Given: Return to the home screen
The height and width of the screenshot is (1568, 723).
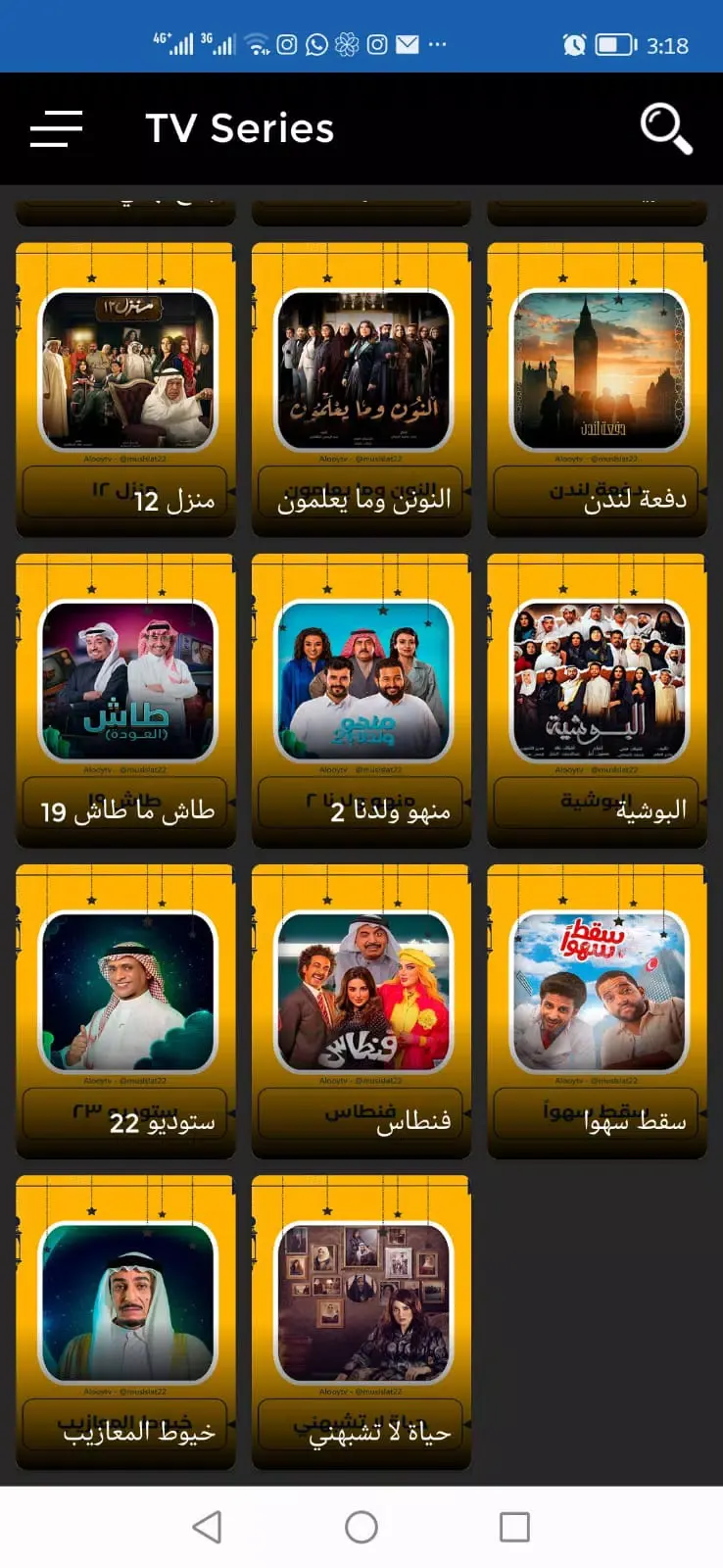Looking at the screenshot, I should (361, 1527).
